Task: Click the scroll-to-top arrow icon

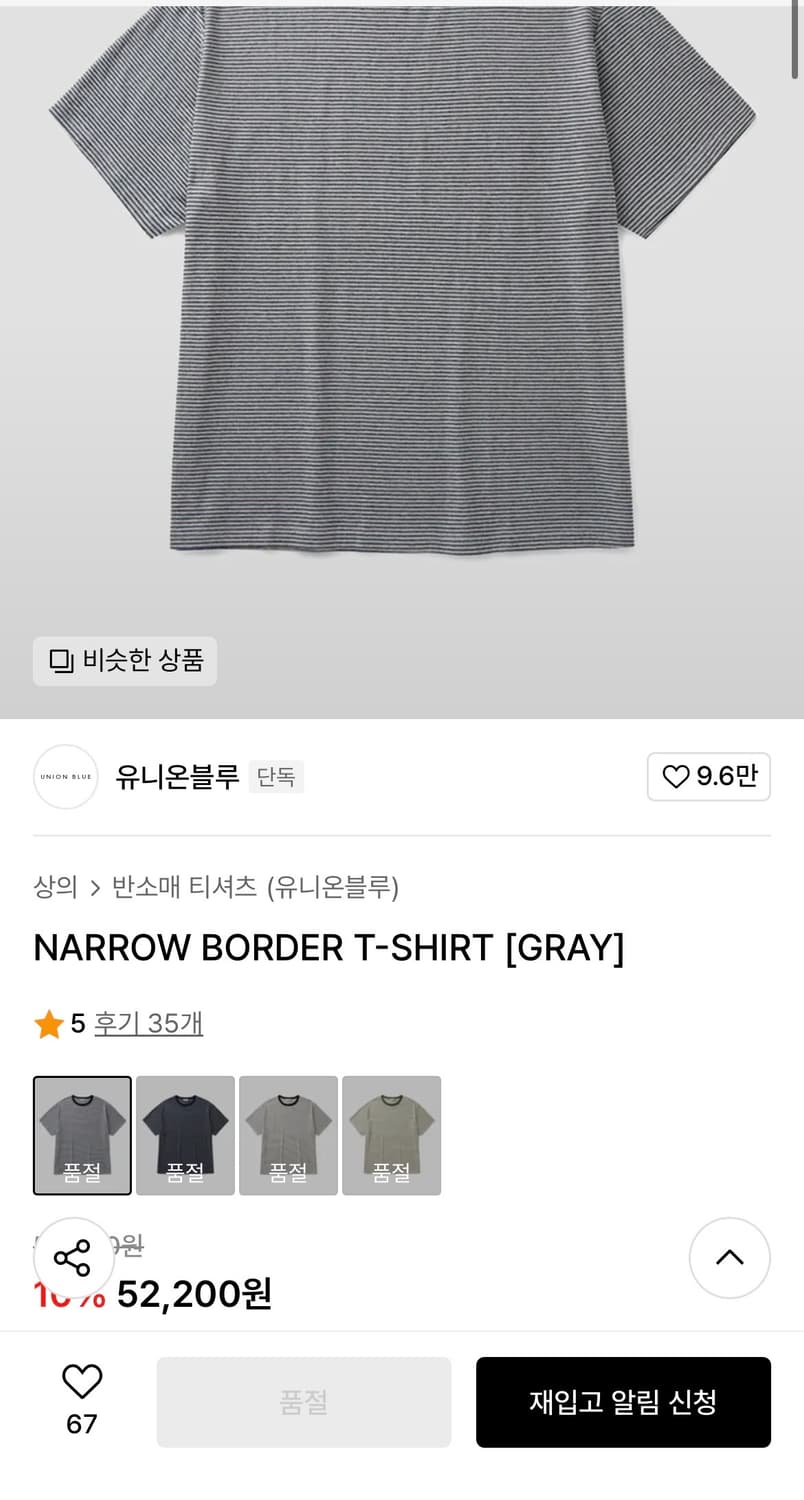Action: pyautogui.click(x=729, y=1258)
